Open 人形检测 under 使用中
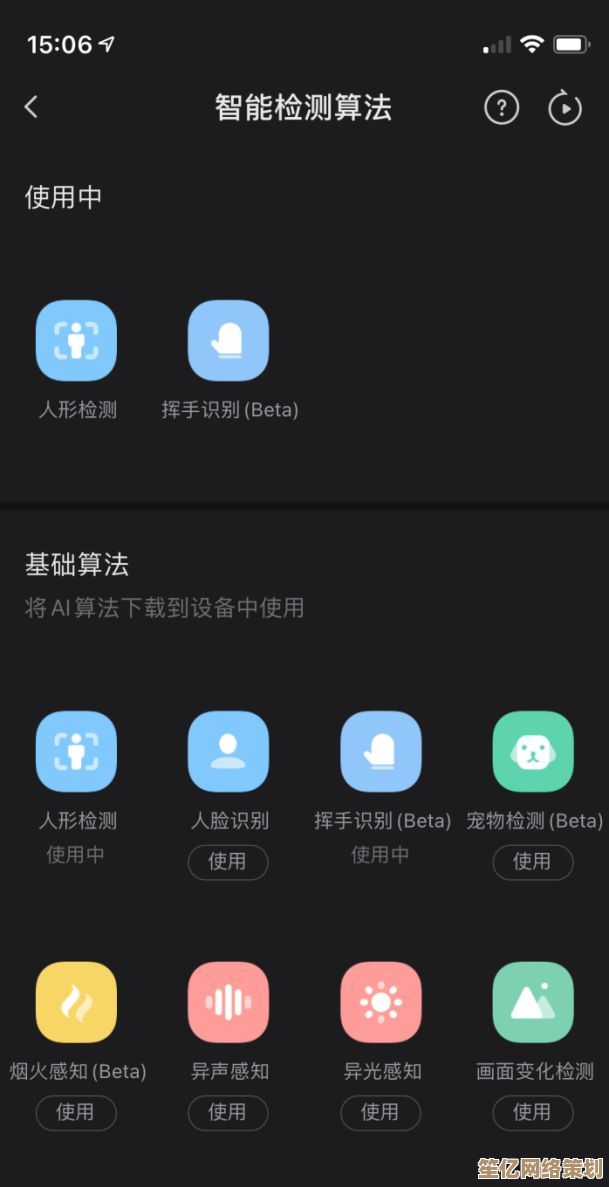Viewport: 609px width, 1187px height. 76,341
